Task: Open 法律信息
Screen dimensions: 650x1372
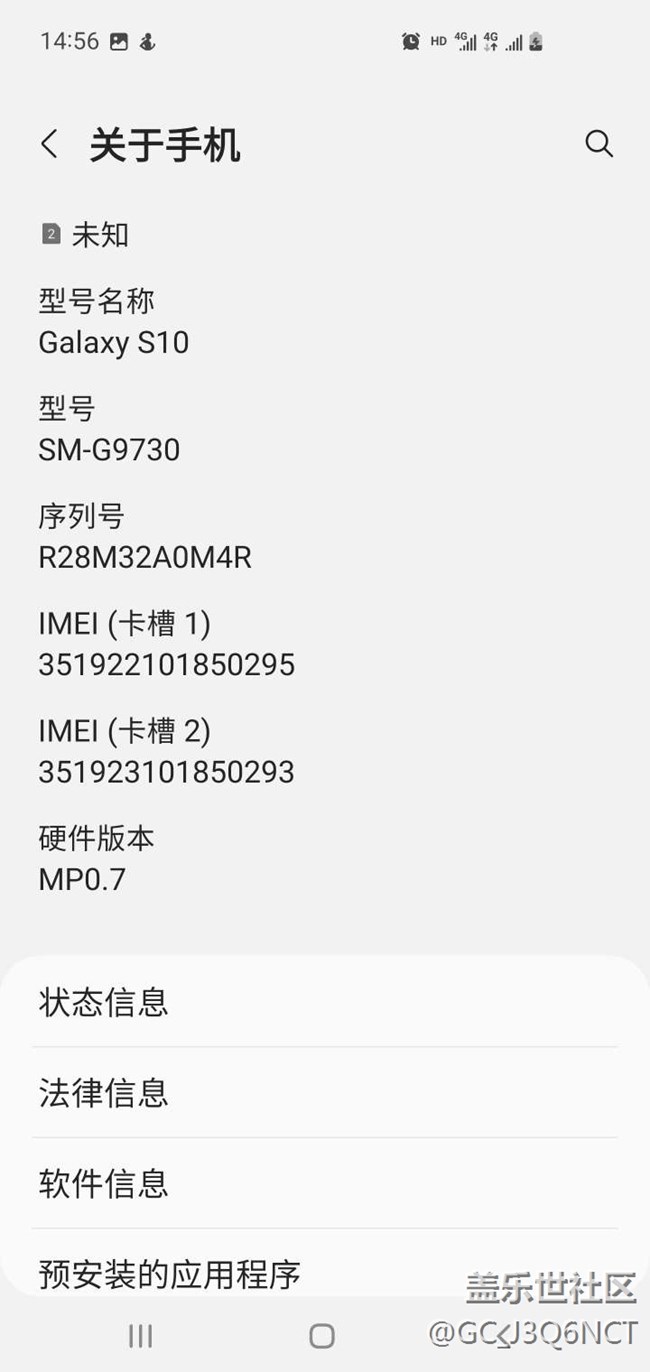Action: [324, 1092]
